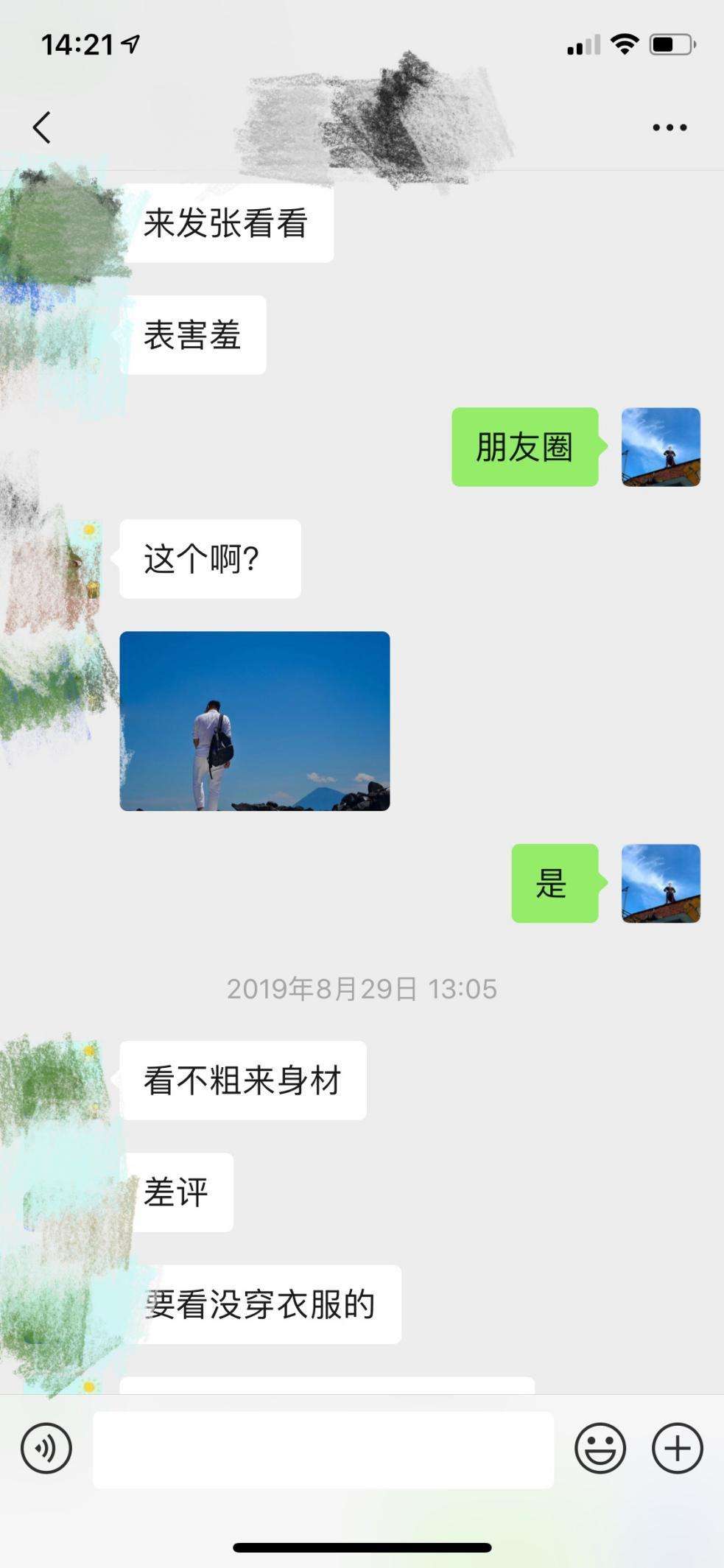Select the message bubble saying 差评
Viewport: 724px width, 1568px height.
pos(179,1189)
